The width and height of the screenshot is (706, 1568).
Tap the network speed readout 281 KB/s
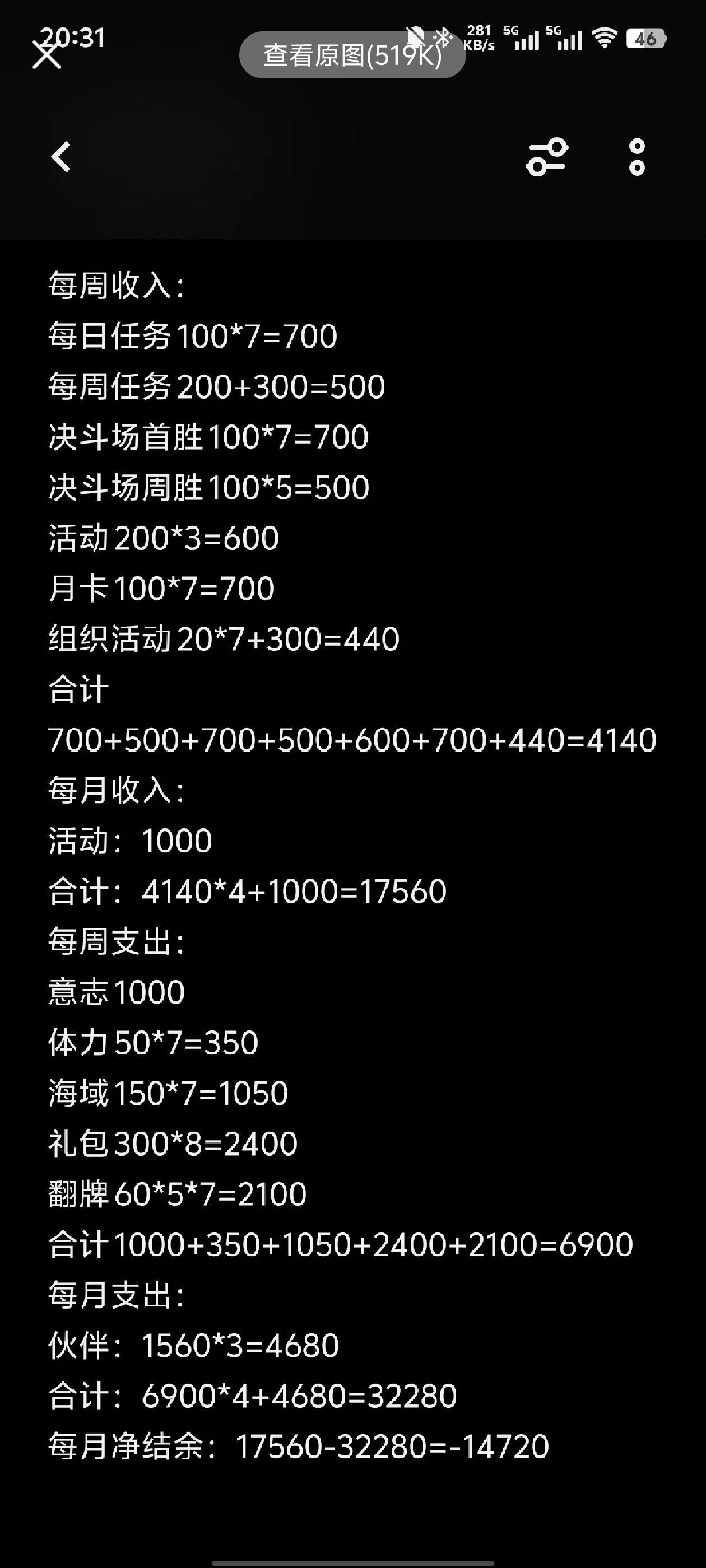(481, 38)
